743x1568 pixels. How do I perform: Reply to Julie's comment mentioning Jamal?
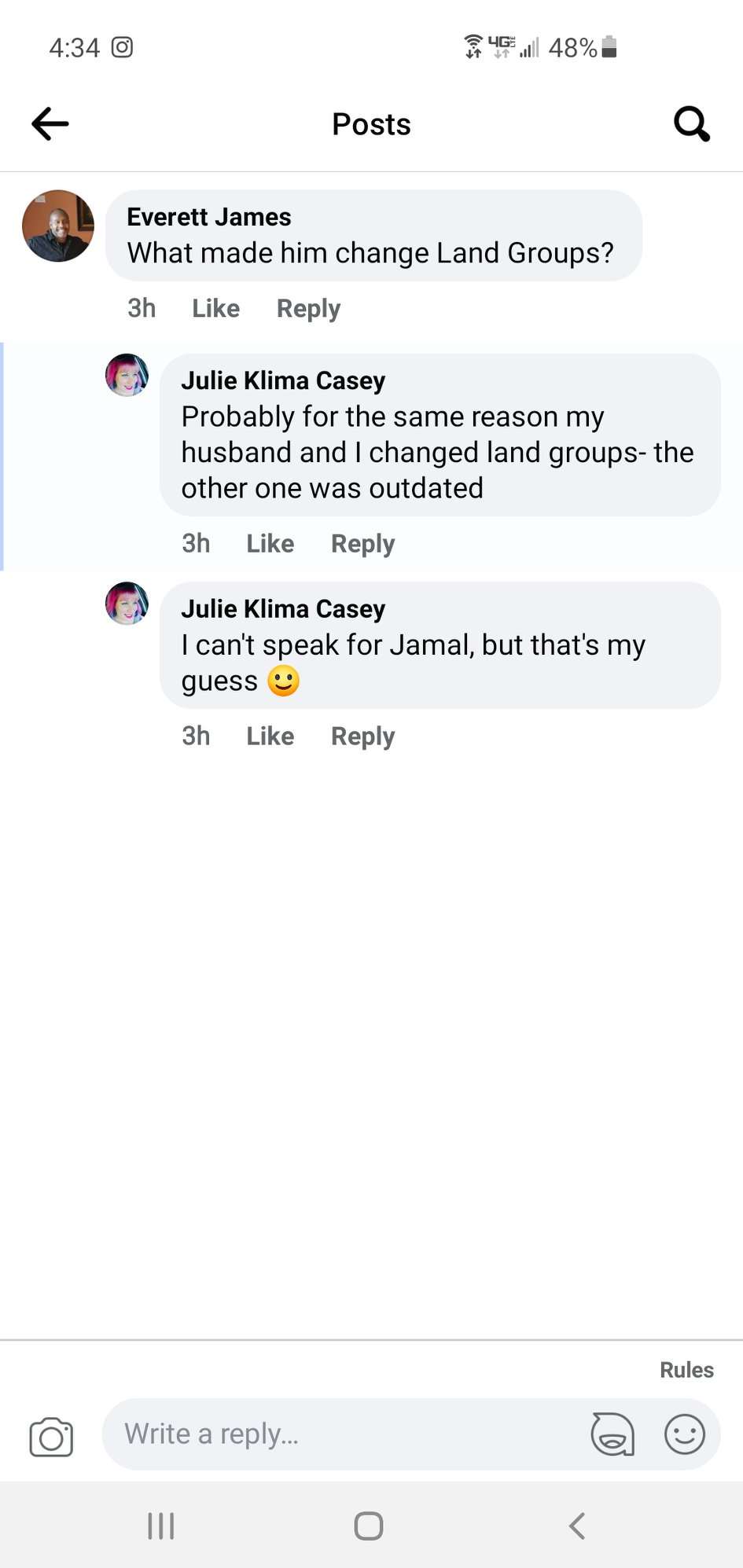click(362, 736)
